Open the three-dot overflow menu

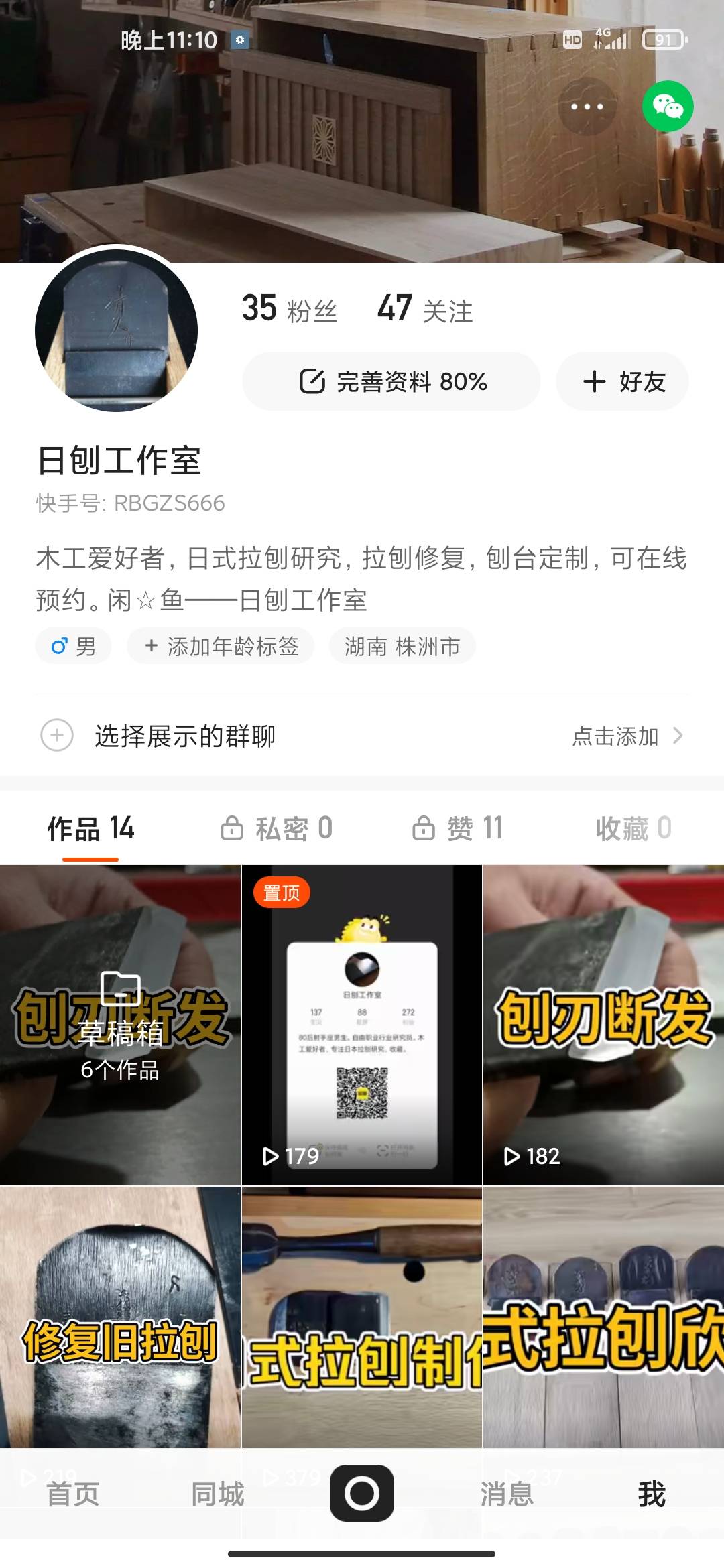tap(587, 107)
